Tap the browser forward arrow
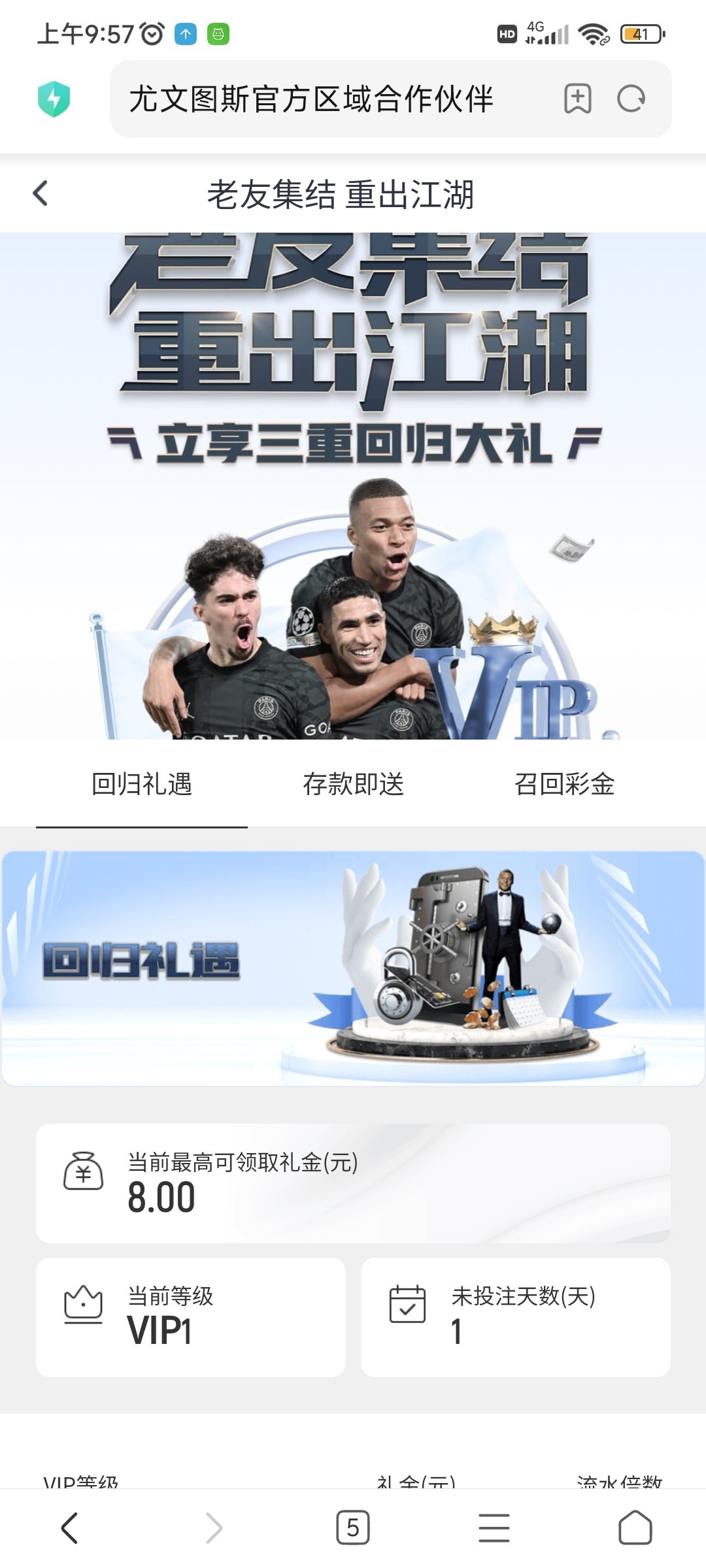 [x=213, y=1528]
